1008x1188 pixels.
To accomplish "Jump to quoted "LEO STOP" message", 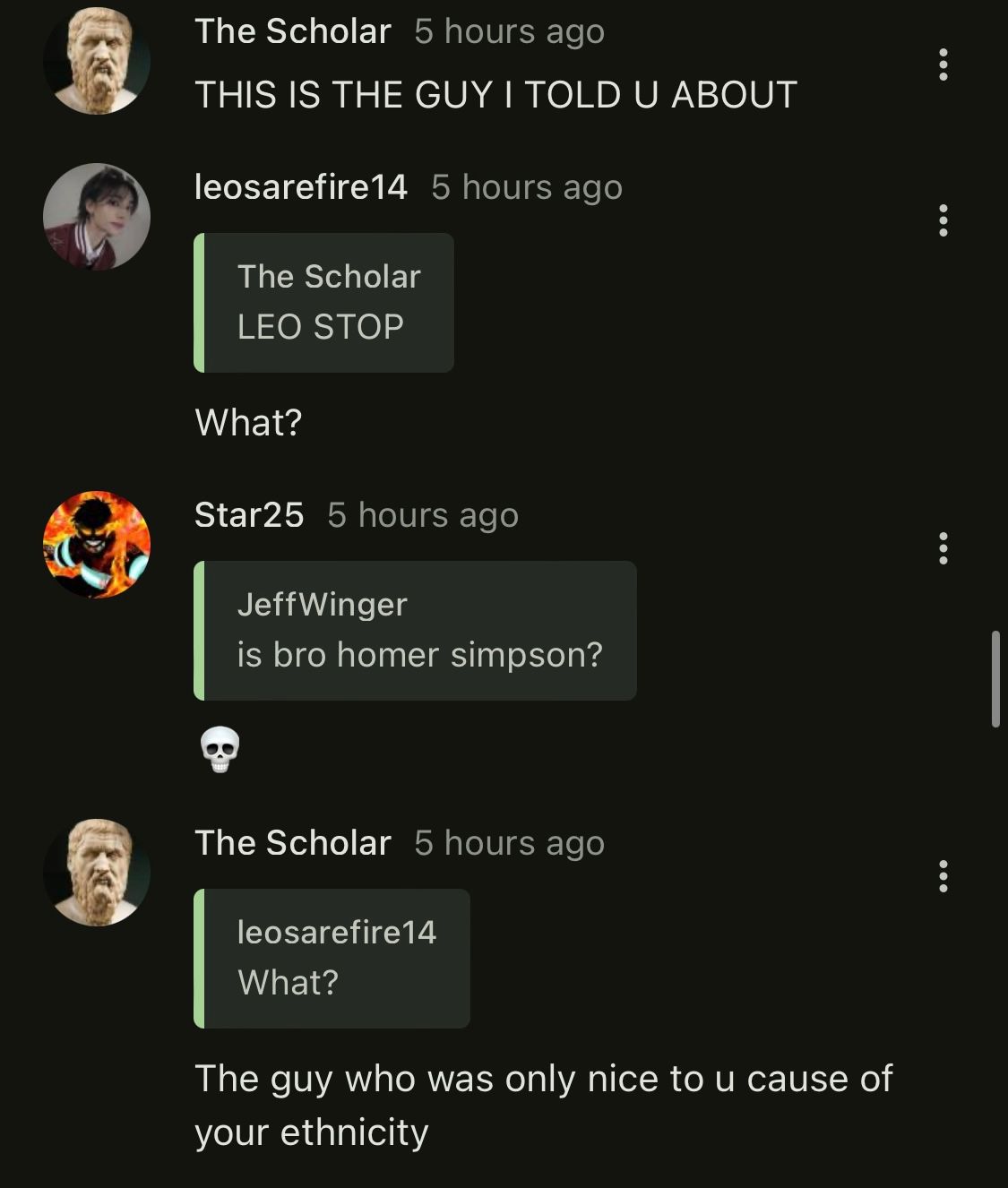I will click(324, 303).
